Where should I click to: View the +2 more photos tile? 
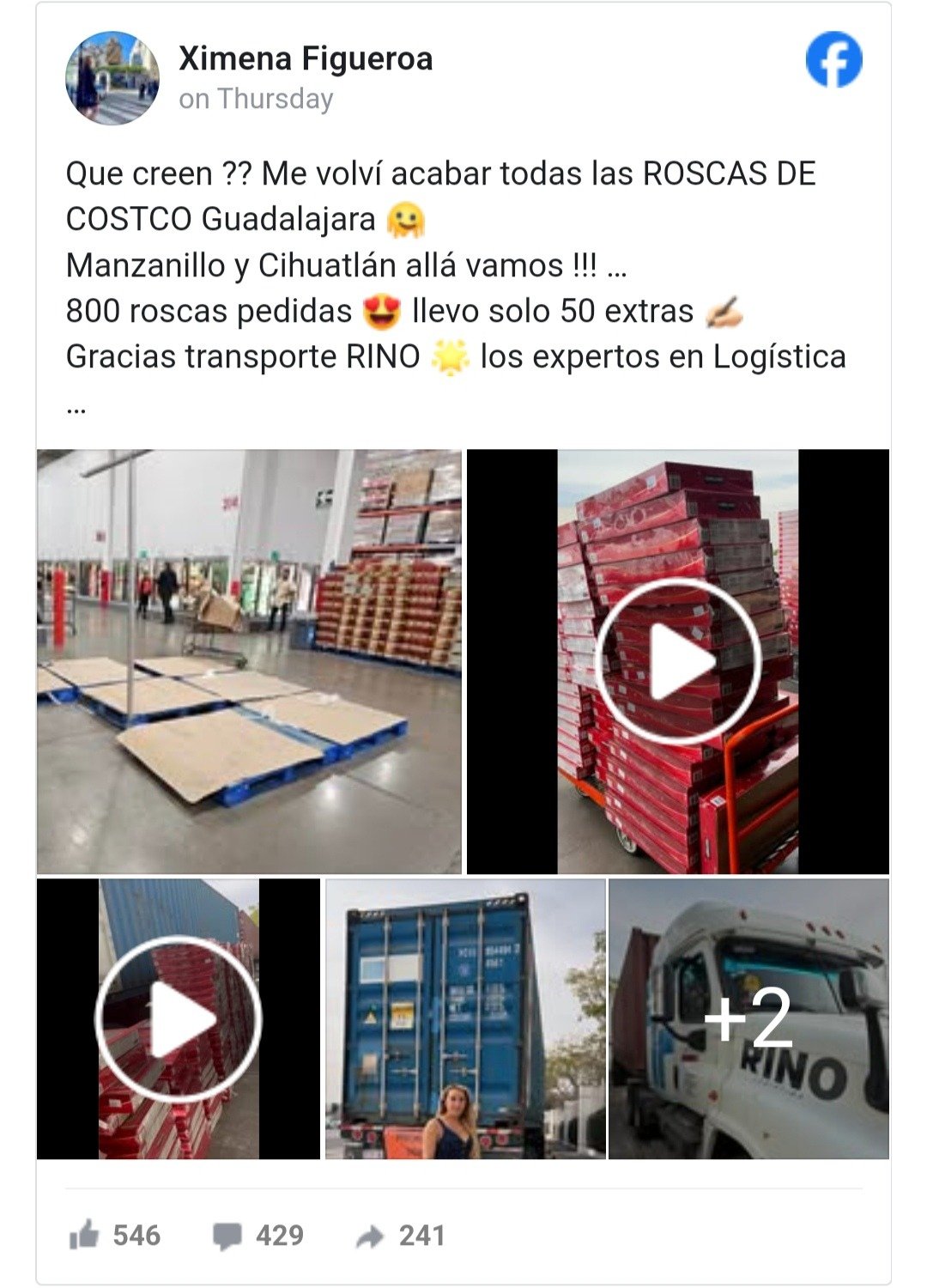coord(748,1018)
